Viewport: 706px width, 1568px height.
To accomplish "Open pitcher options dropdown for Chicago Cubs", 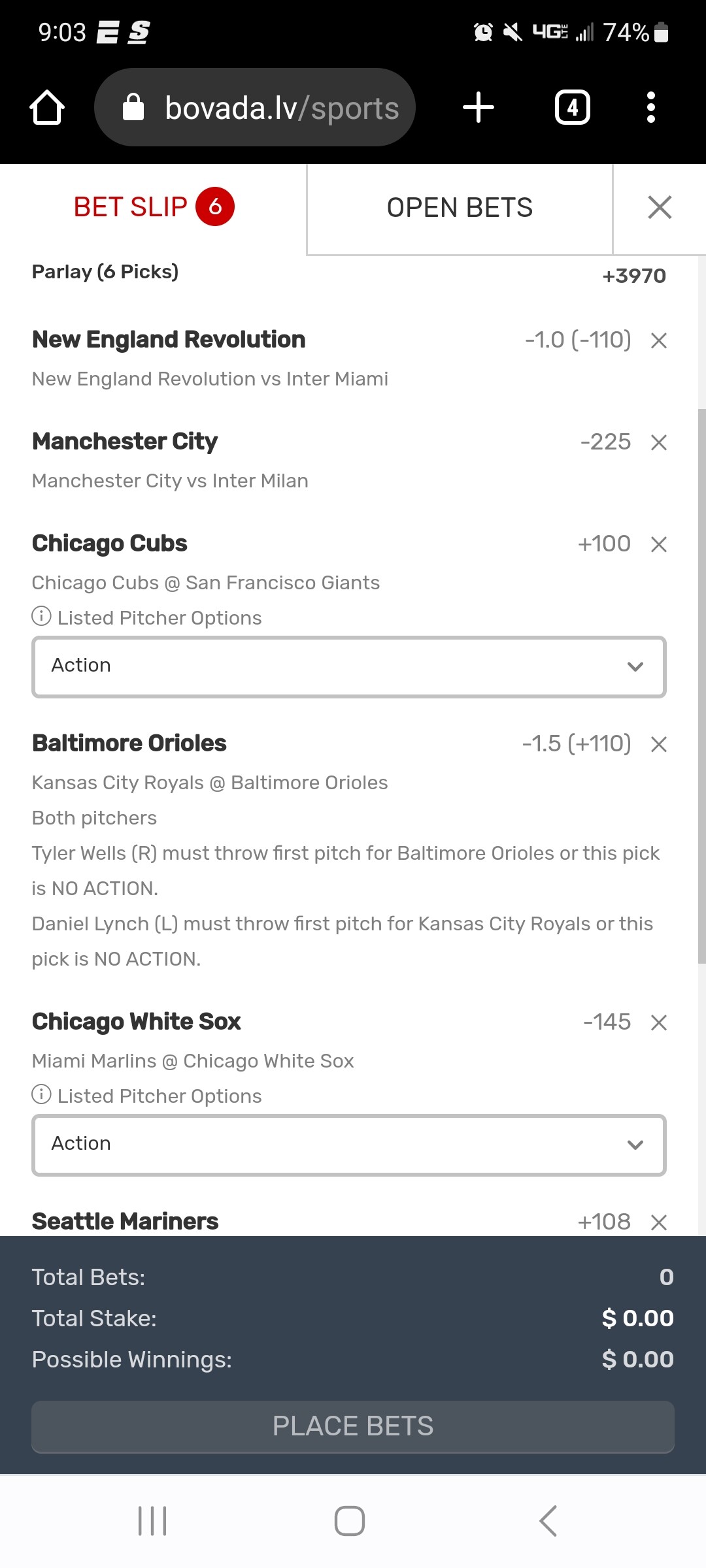I will click(349, 666).
